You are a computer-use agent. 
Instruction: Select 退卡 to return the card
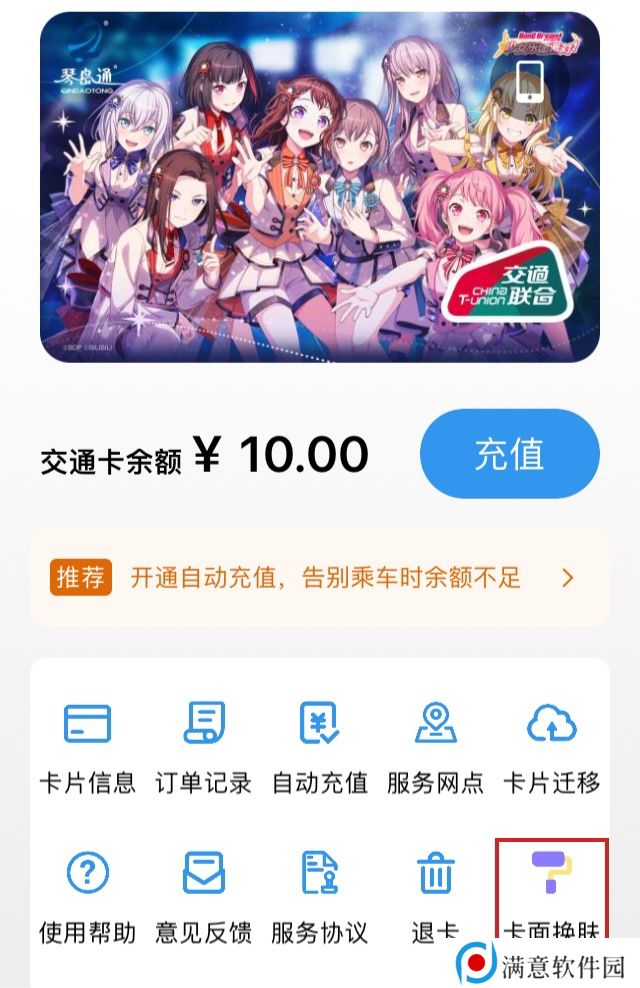[436, 895]
